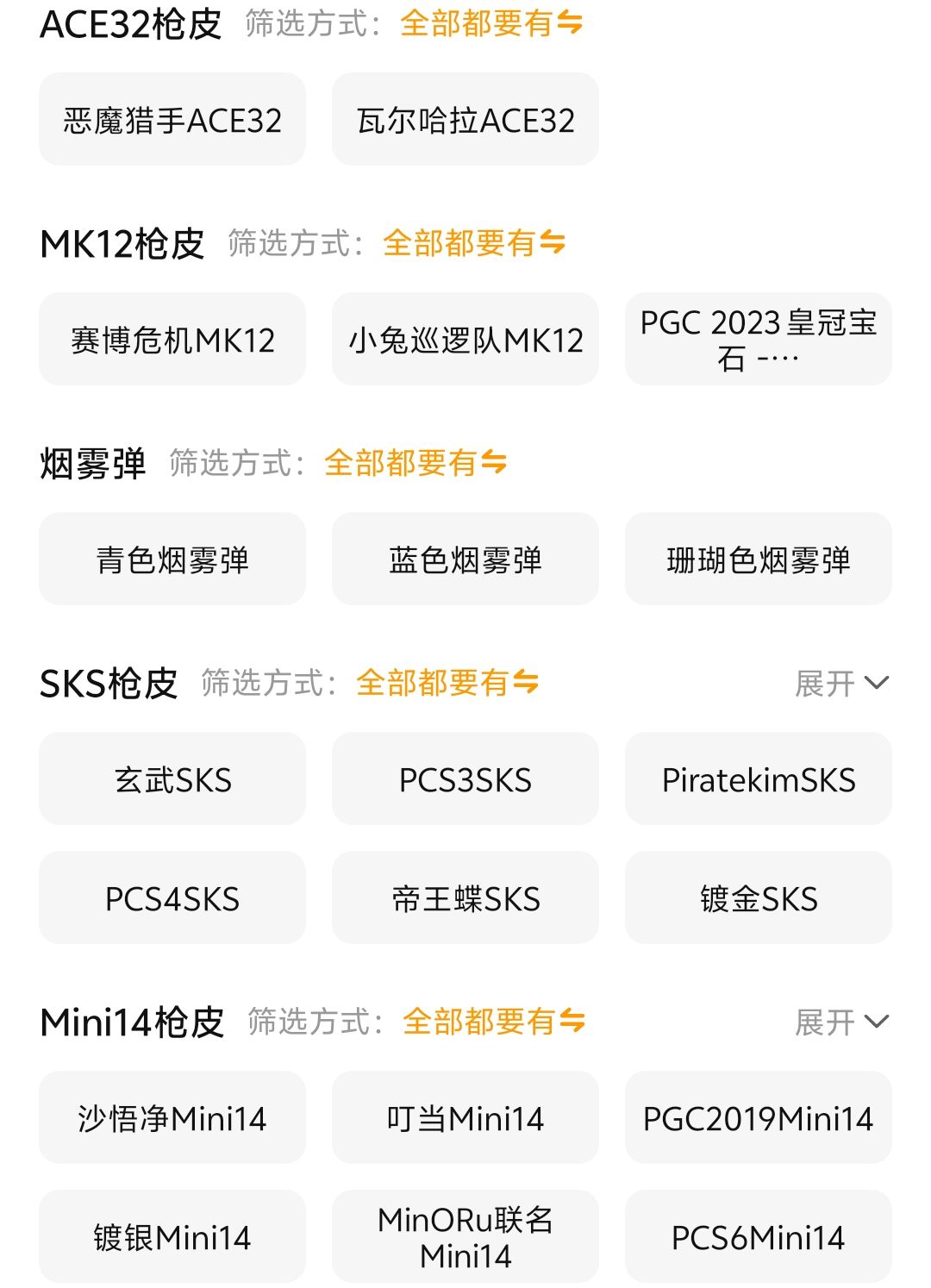Screen dimensions: 931x1288
Task: Pick the 小兔巡逻队MK12 filter
Action: pos(465,340)
